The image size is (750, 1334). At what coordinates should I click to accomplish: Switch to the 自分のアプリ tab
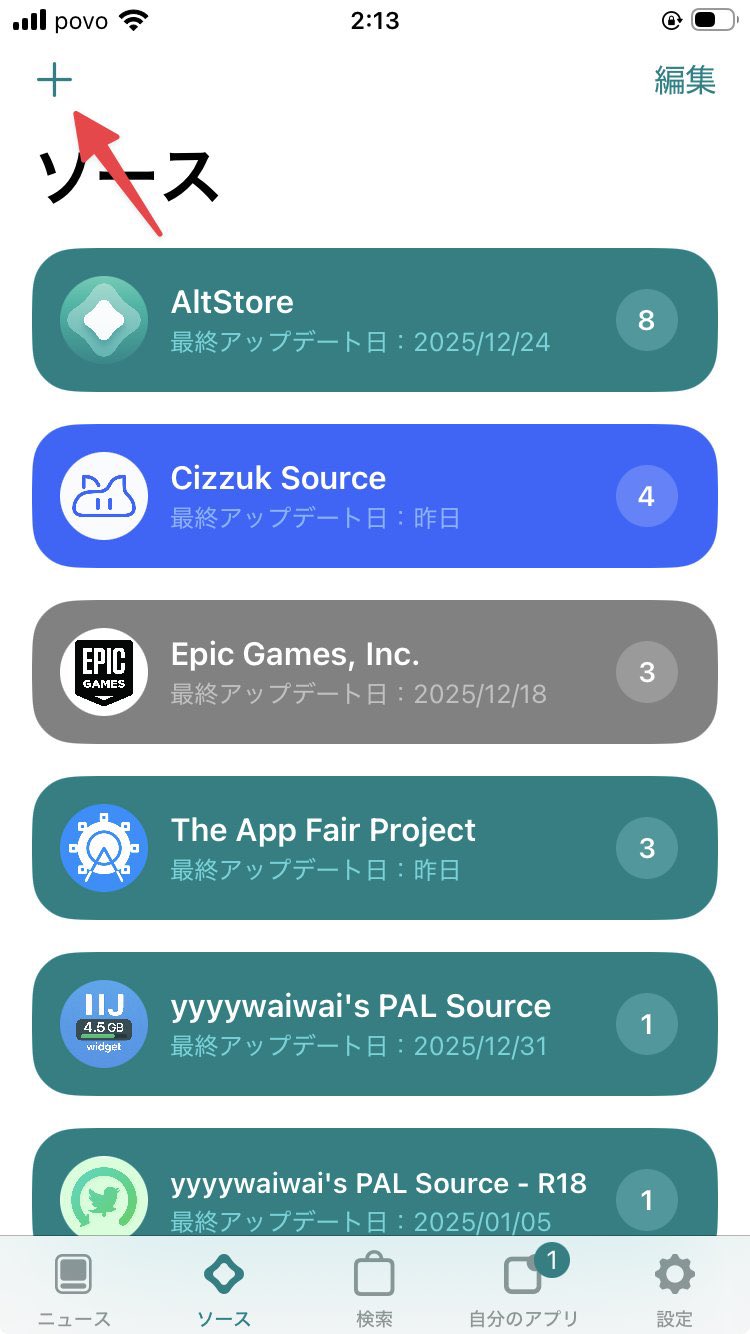[524, 1288]
